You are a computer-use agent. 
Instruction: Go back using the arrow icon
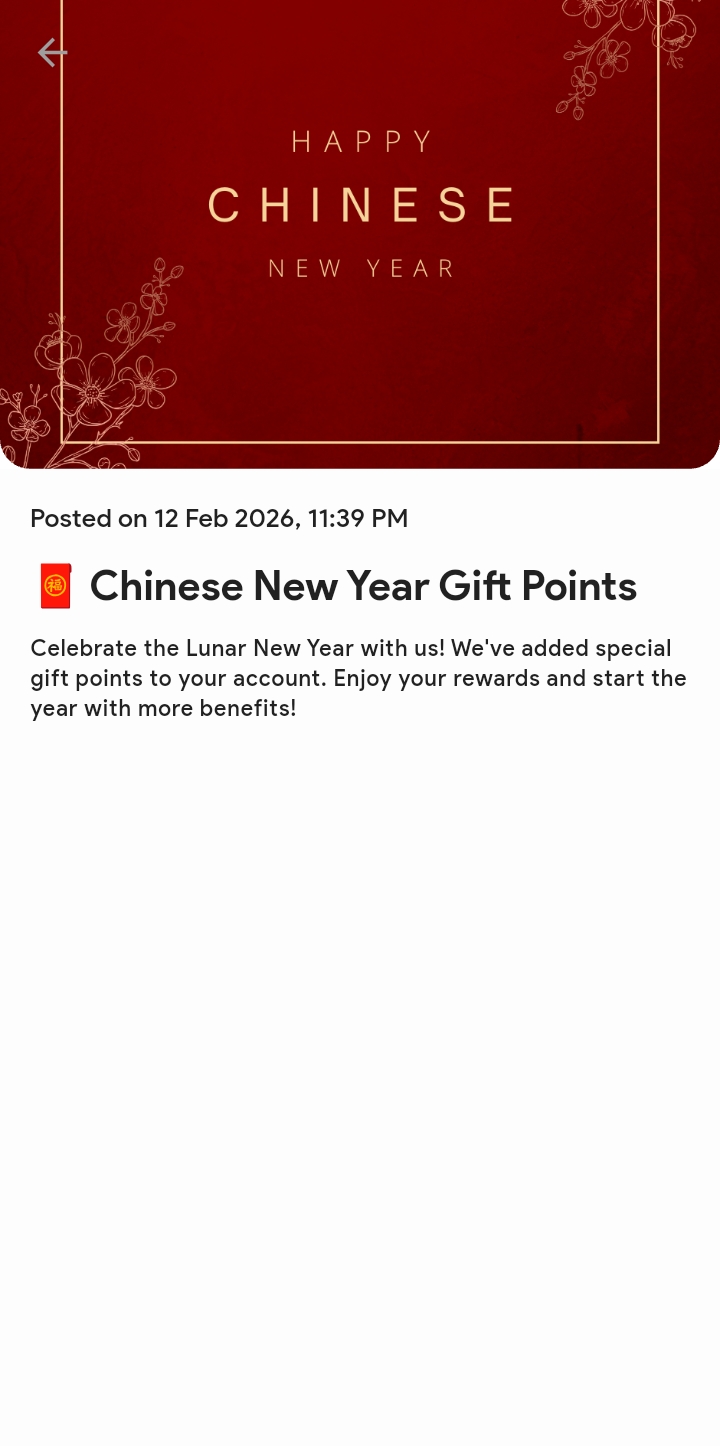[x=52, y=53]
